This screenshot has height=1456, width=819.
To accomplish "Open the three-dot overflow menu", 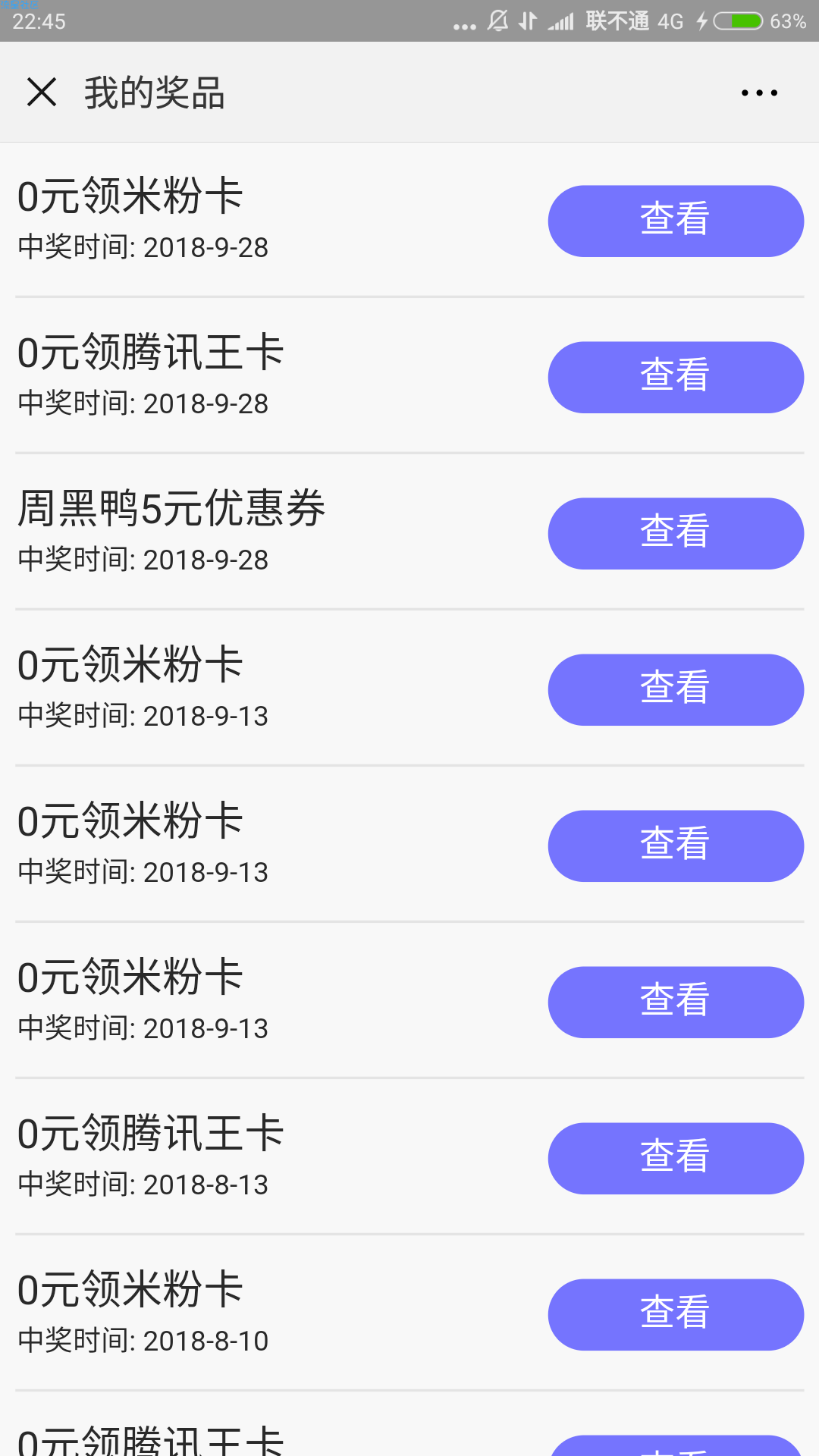I will (759, 93).
